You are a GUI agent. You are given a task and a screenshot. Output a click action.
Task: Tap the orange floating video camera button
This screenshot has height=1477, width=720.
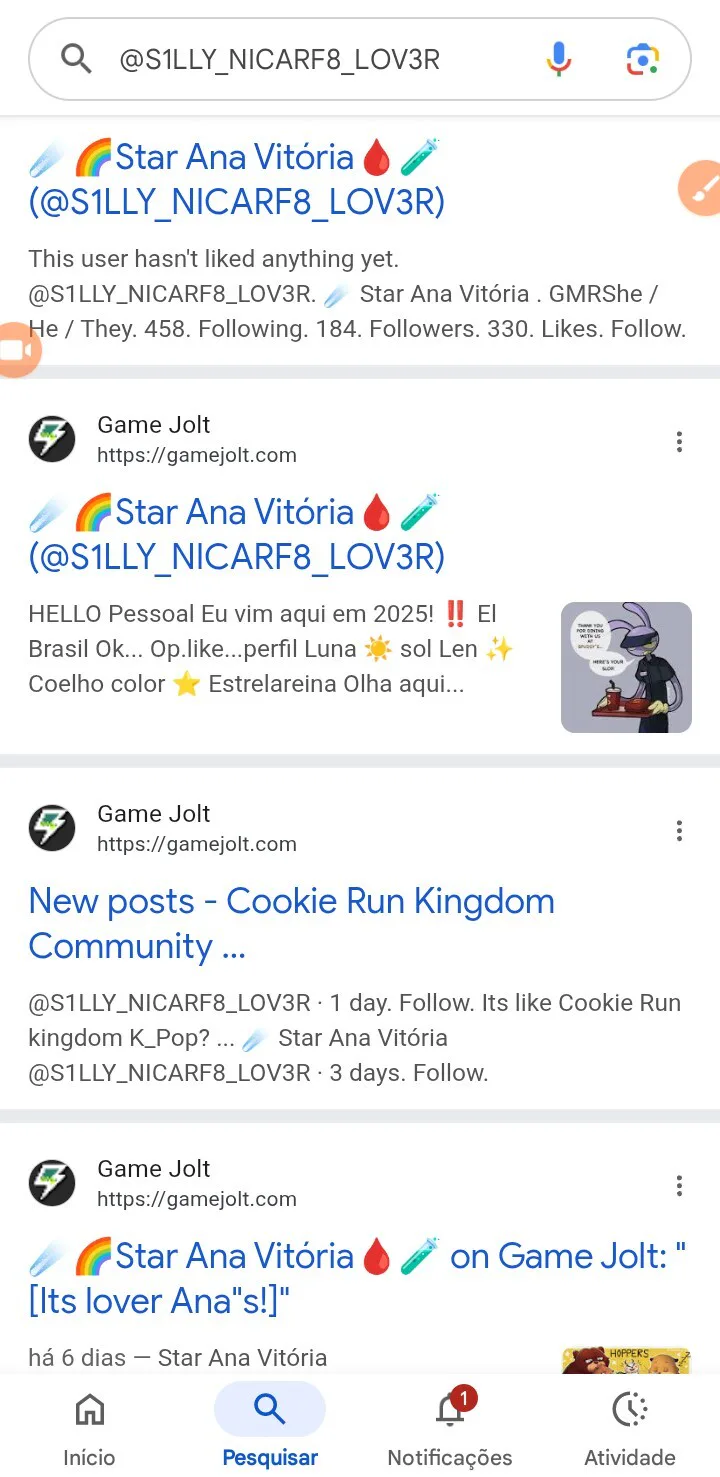coord(16,351)
